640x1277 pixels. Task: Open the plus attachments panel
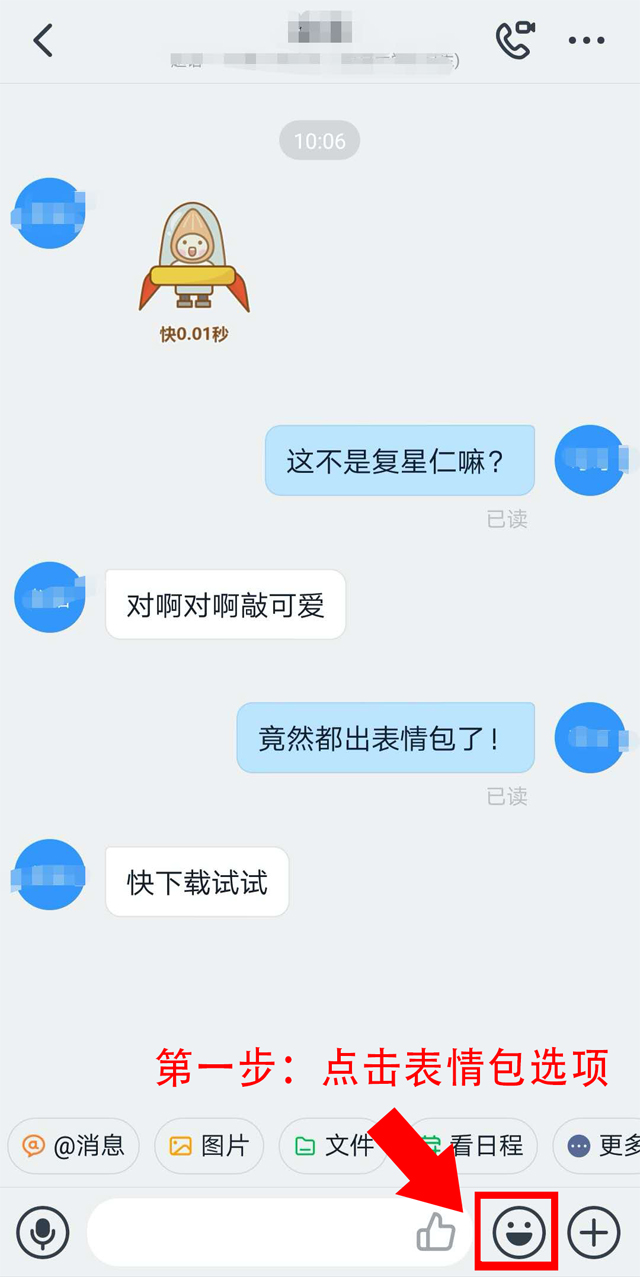coord(594,1232)
